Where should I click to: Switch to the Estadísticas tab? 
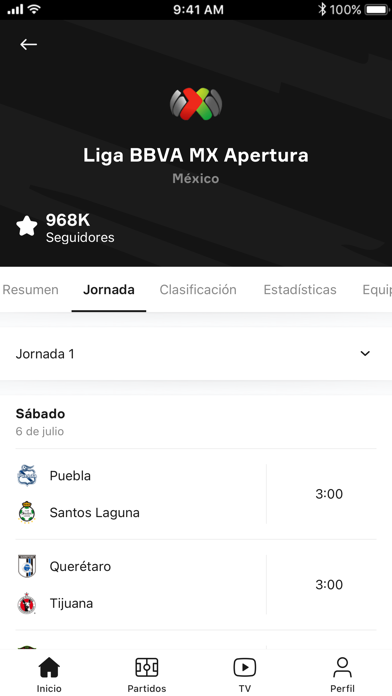[300, 290]
